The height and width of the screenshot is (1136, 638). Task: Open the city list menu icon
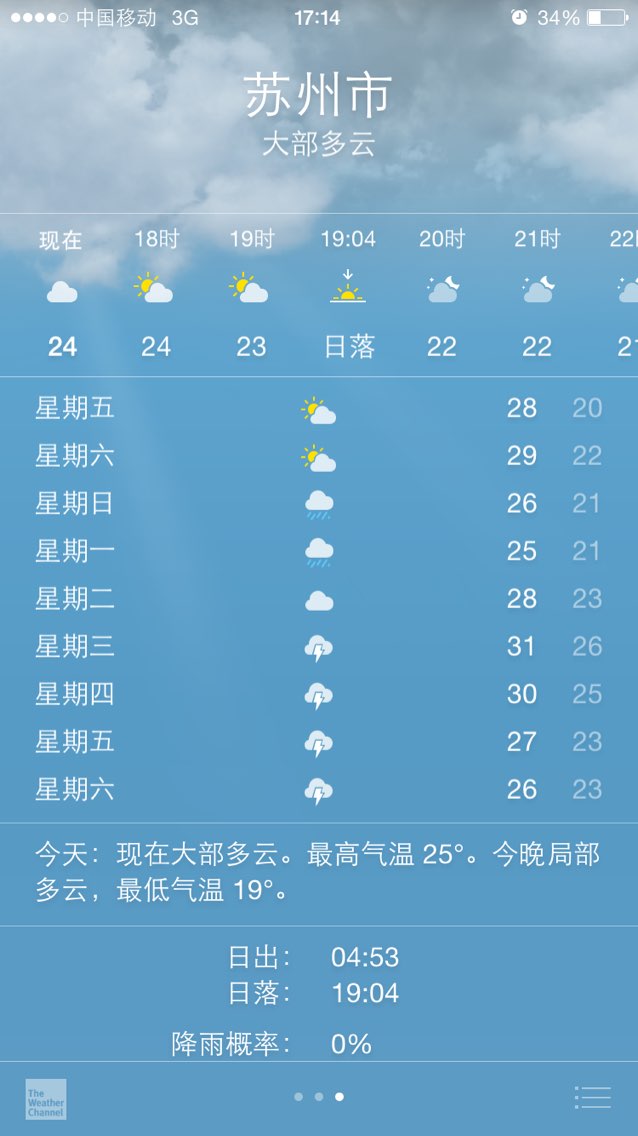[x=592, y=1097]
